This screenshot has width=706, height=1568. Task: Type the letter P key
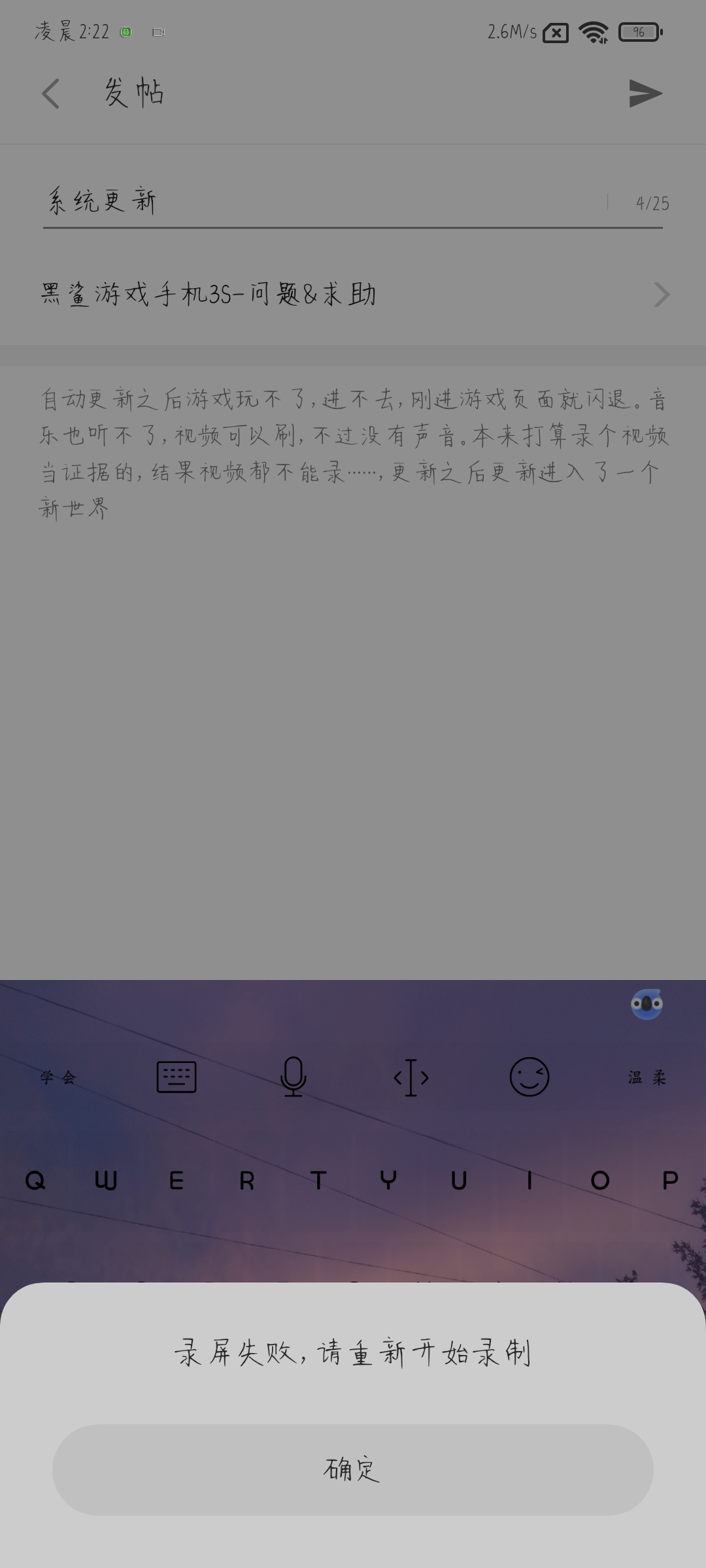tap(670, 1181)
